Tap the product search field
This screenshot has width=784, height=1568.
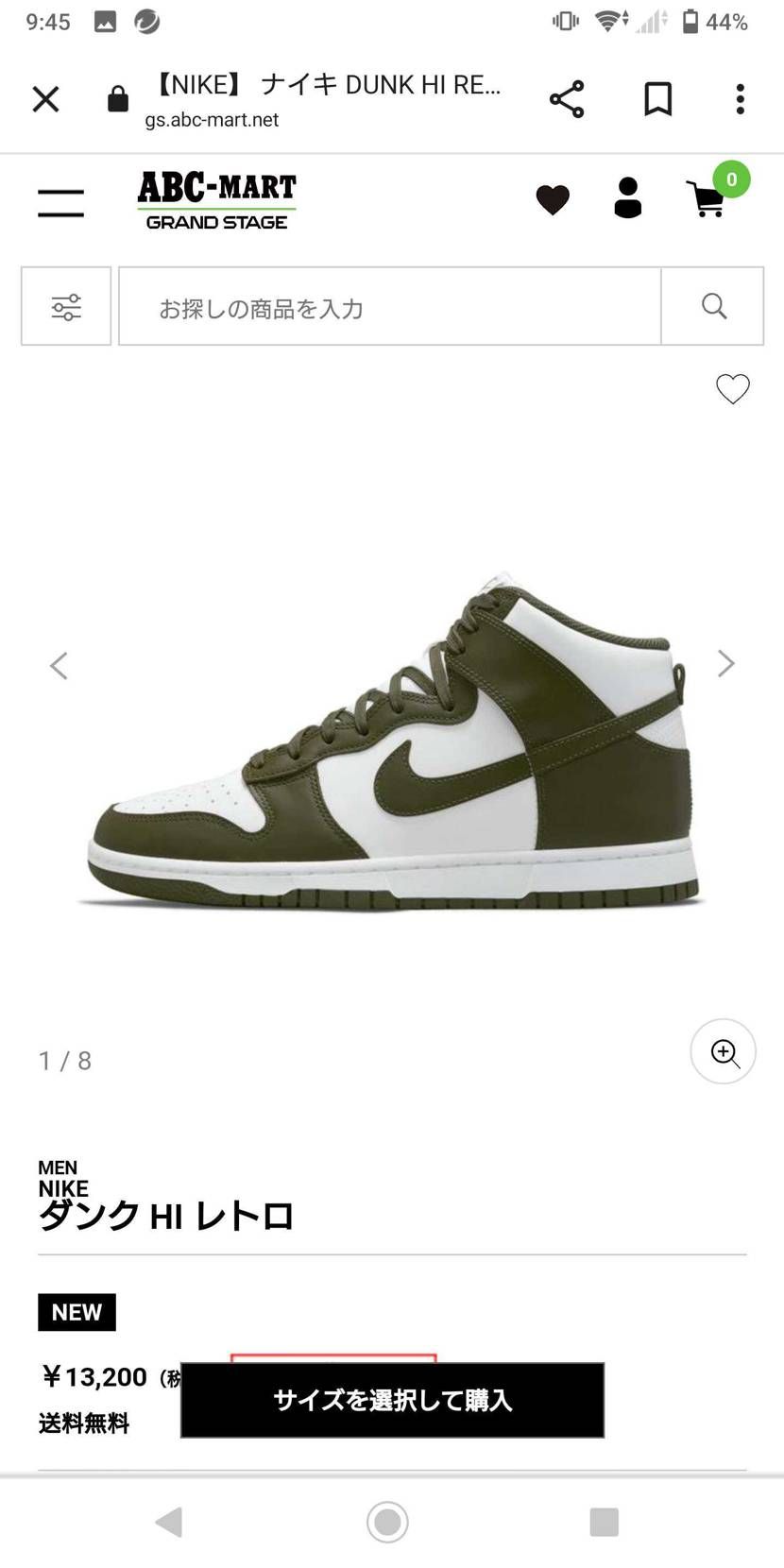(x=389, y=307)
